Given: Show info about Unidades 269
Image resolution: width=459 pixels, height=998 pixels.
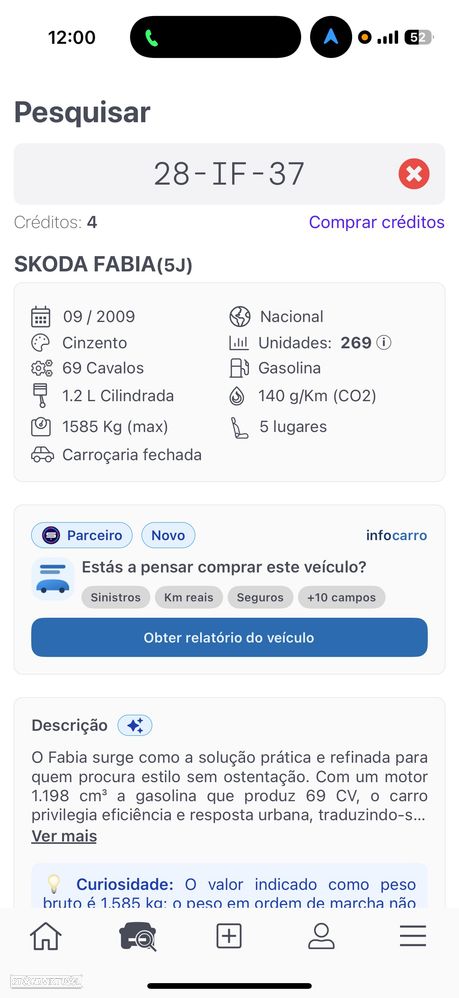Looking at the screenshot, I should 383,342.
